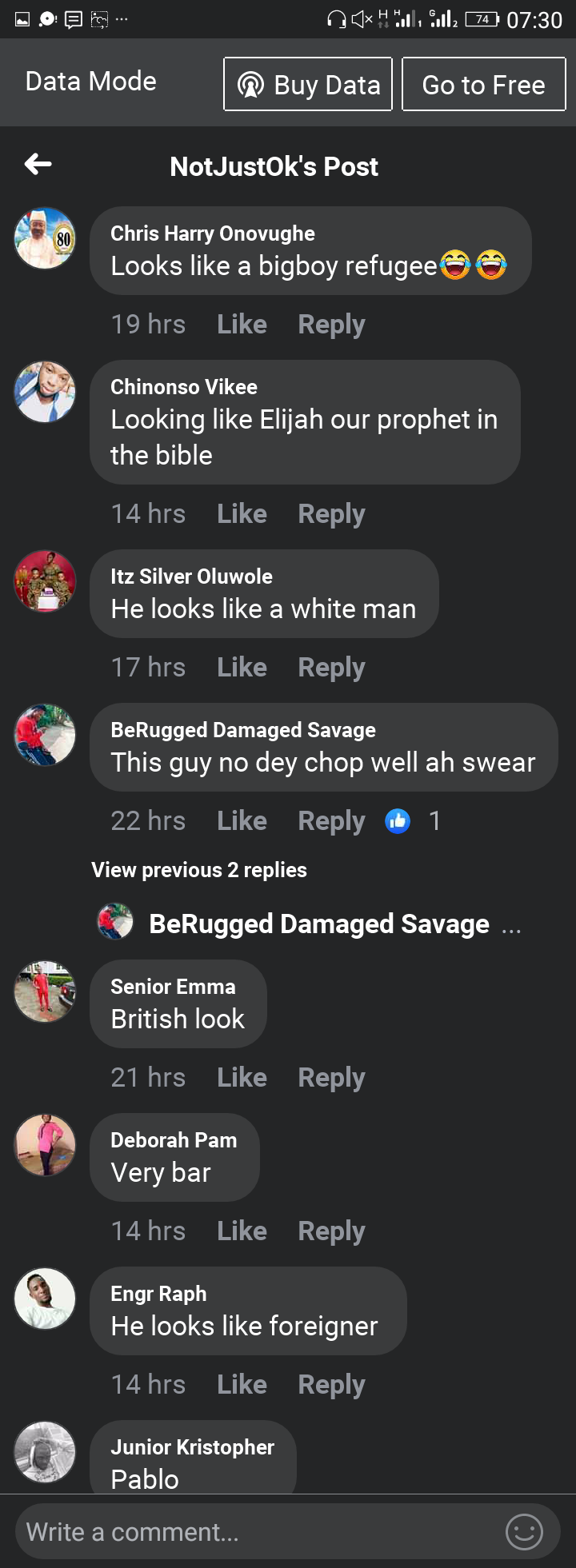This screenshot has height=1568, width=576.
Task: Open Deborah Pam's profile picture
Action: (x=45, y=1145)
